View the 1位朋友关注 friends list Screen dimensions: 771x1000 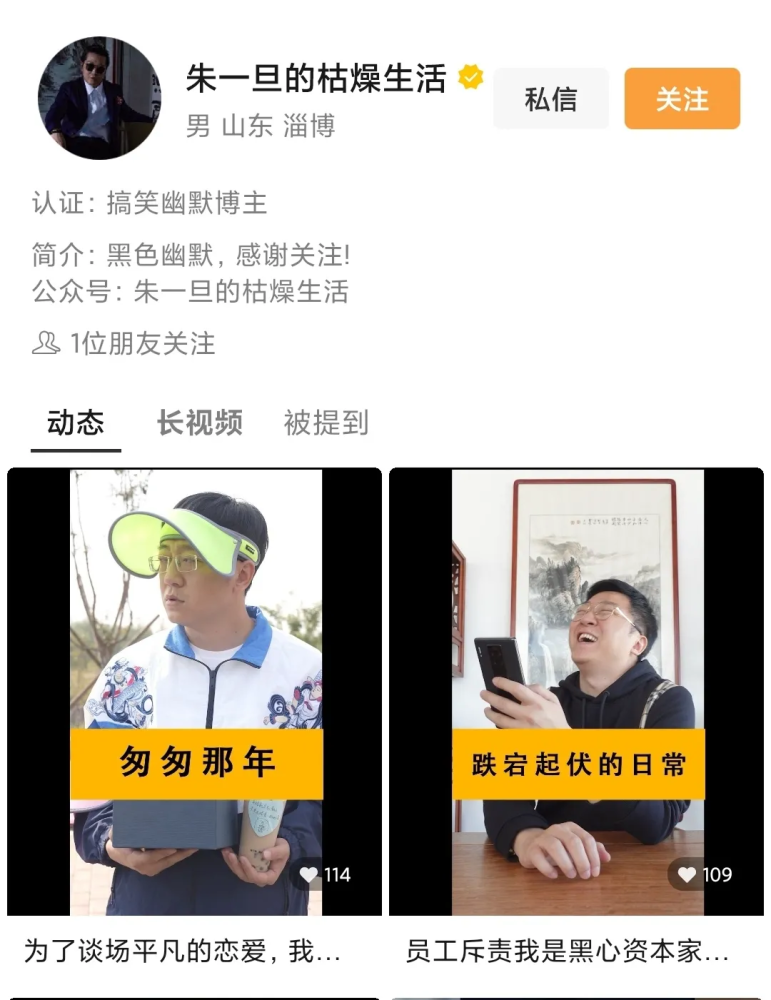tap(124, 344)
